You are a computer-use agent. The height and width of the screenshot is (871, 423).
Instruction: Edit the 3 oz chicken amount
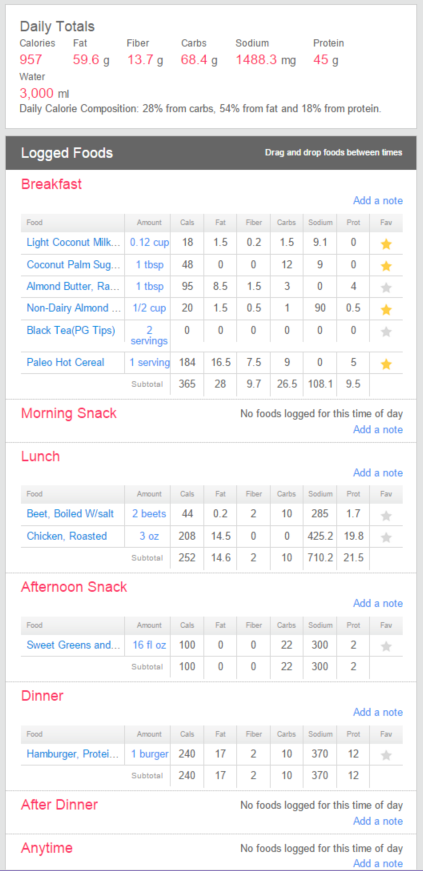(149, 536)
